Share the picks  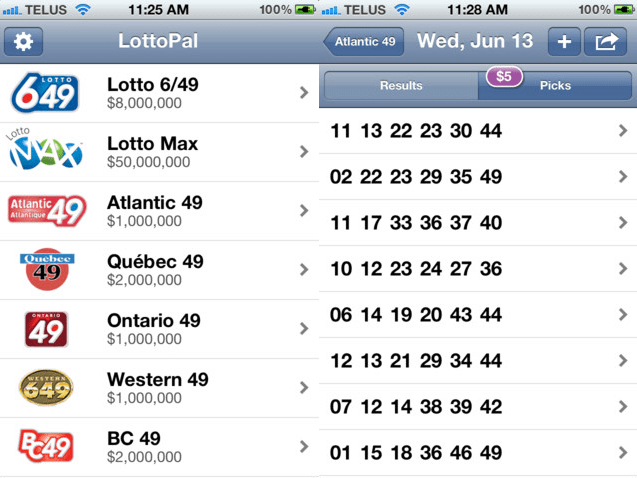(x=606, y=42)
